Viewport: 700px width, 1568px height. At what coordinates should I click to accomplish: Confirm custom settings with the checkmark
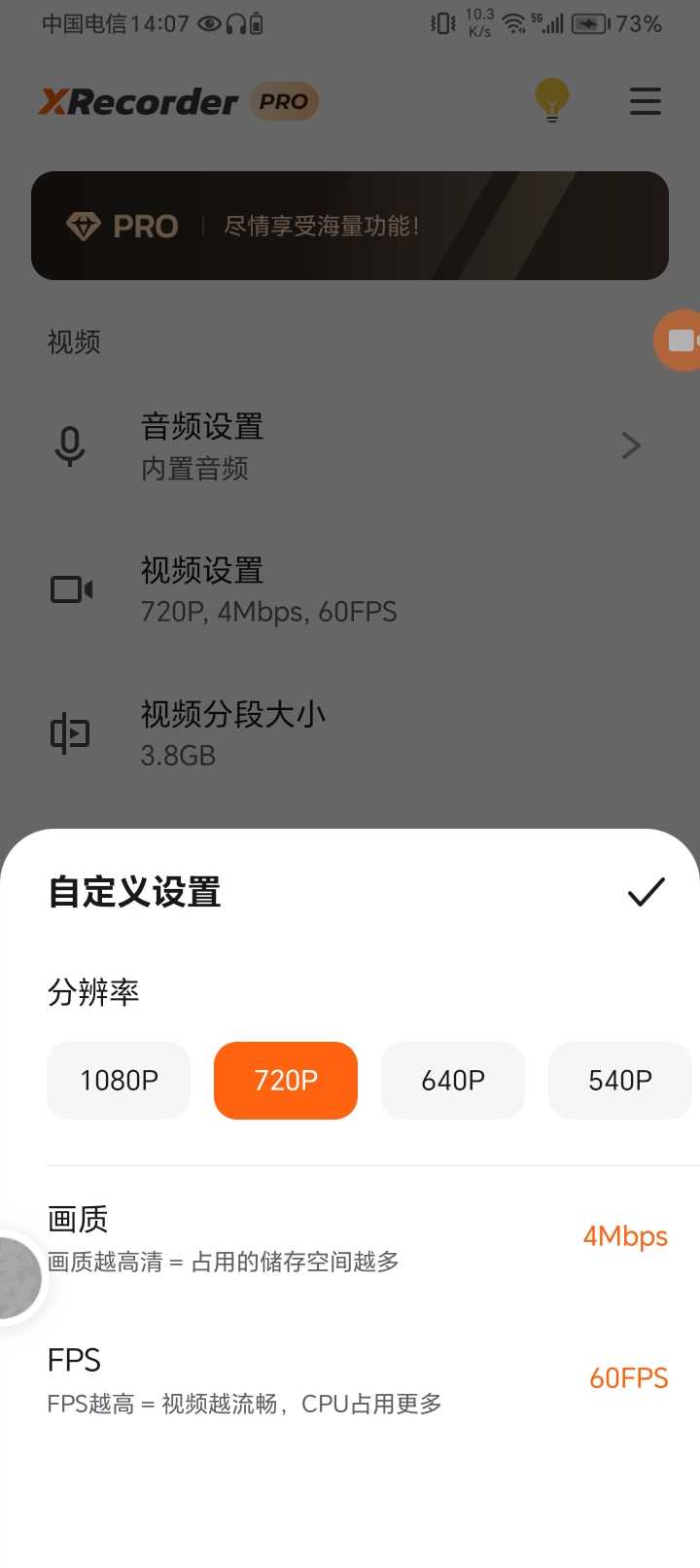point(646,891)
